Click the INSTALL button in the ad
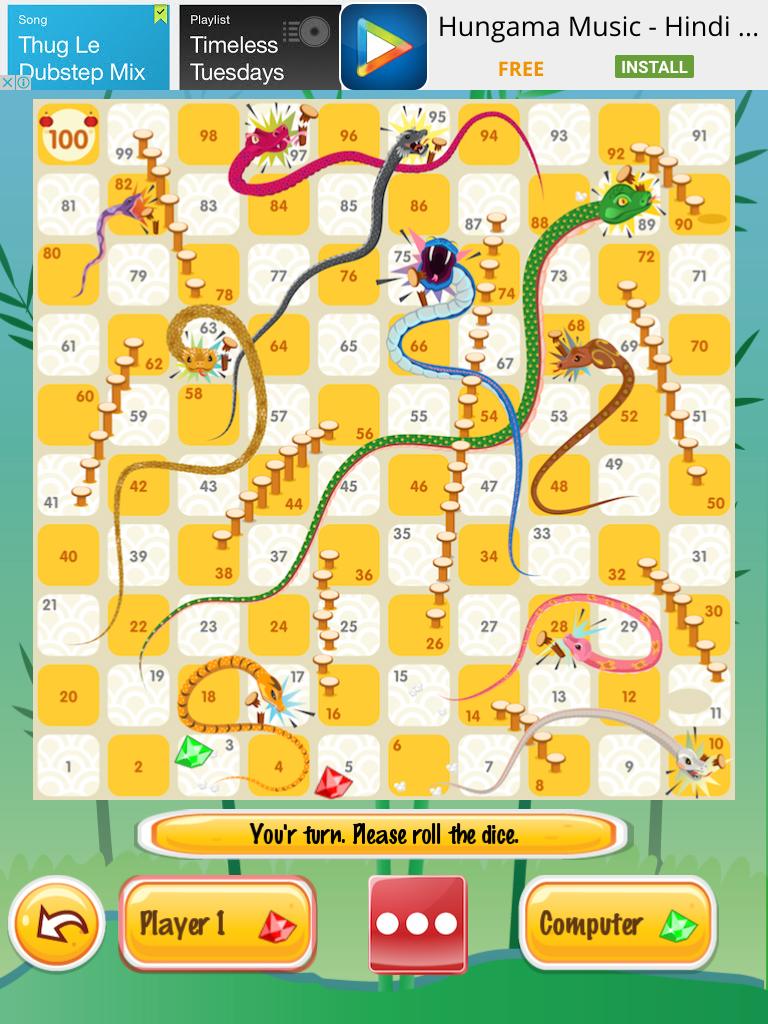This screenshot has height=1024, width=768. (655, 68)
